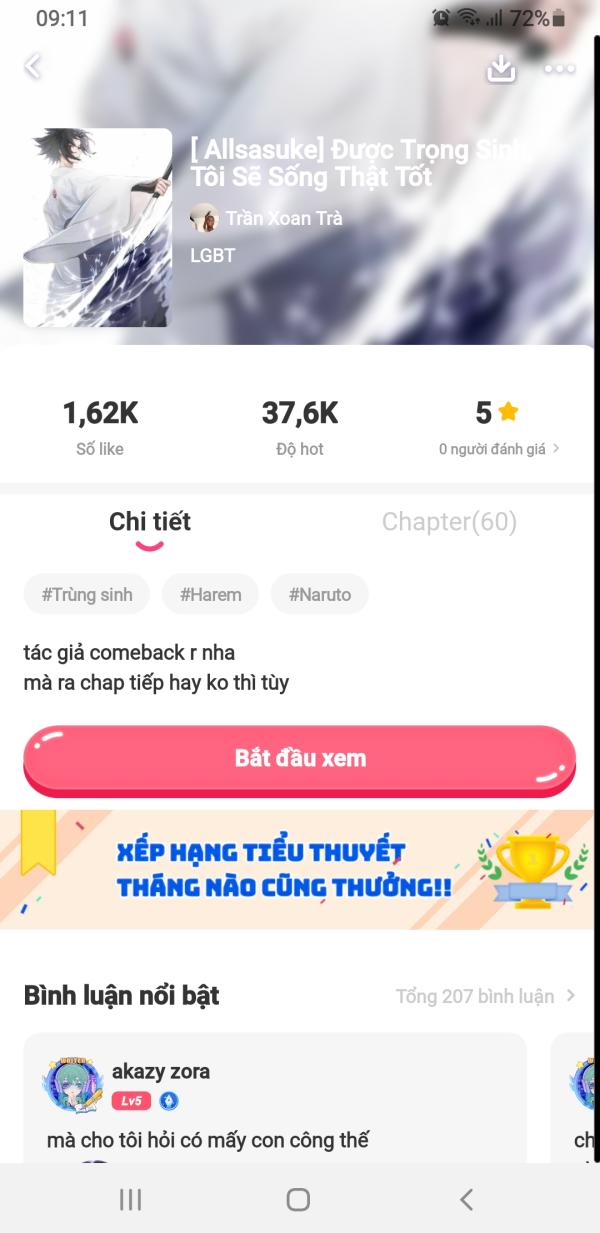View the ratings next to the 5-star score

pyautogui.click(x=499, y=449)
